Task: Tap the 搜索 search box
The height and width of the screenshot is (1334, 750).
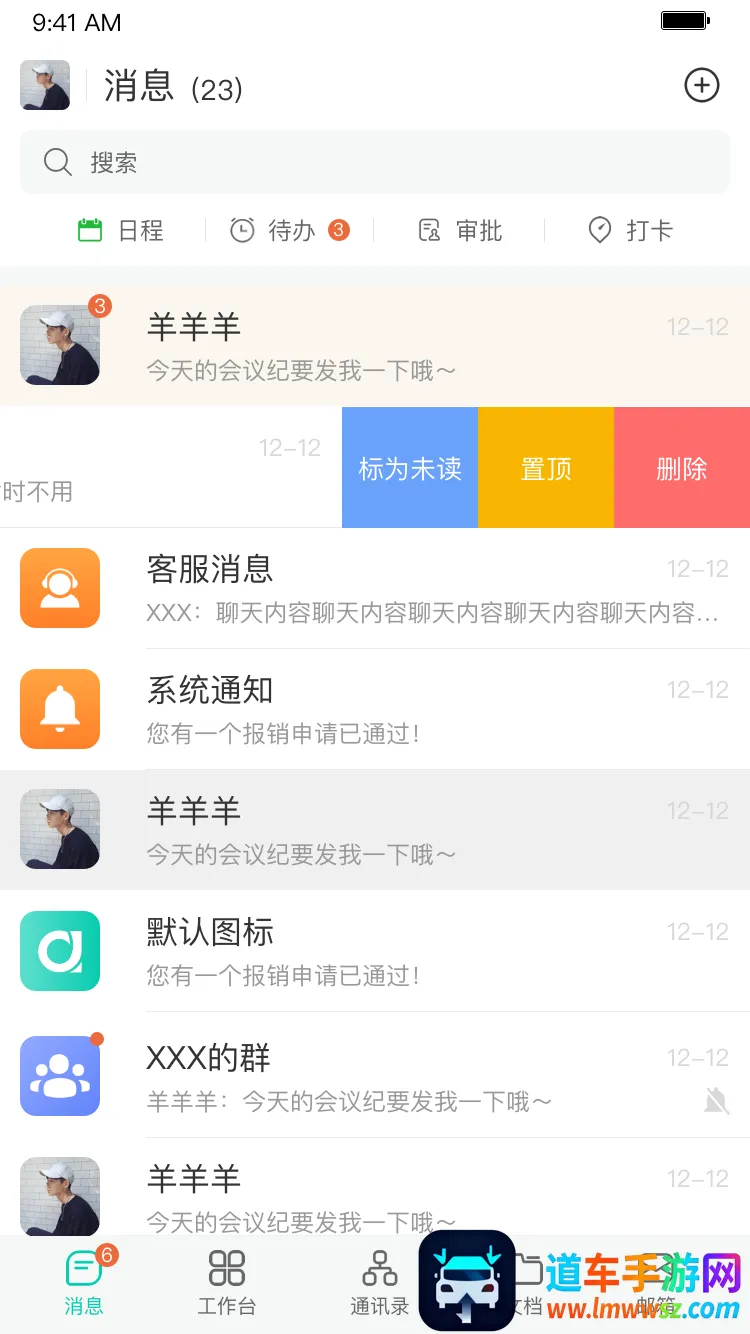Action: coord(375,162)
